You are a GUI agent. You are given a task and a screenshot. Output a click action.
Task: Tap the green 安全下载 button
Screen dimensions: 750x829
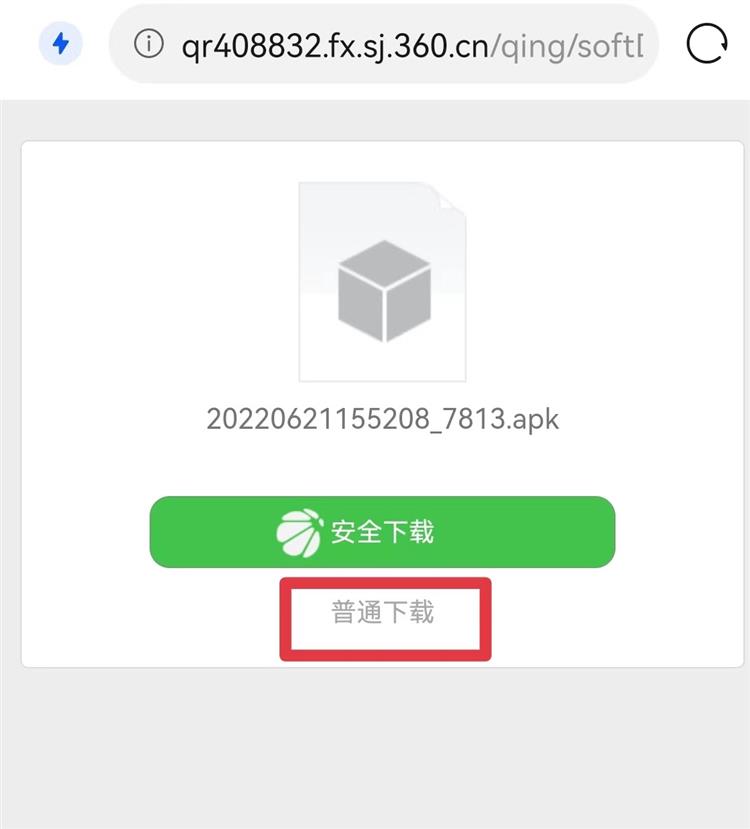[x=382, y=532]
